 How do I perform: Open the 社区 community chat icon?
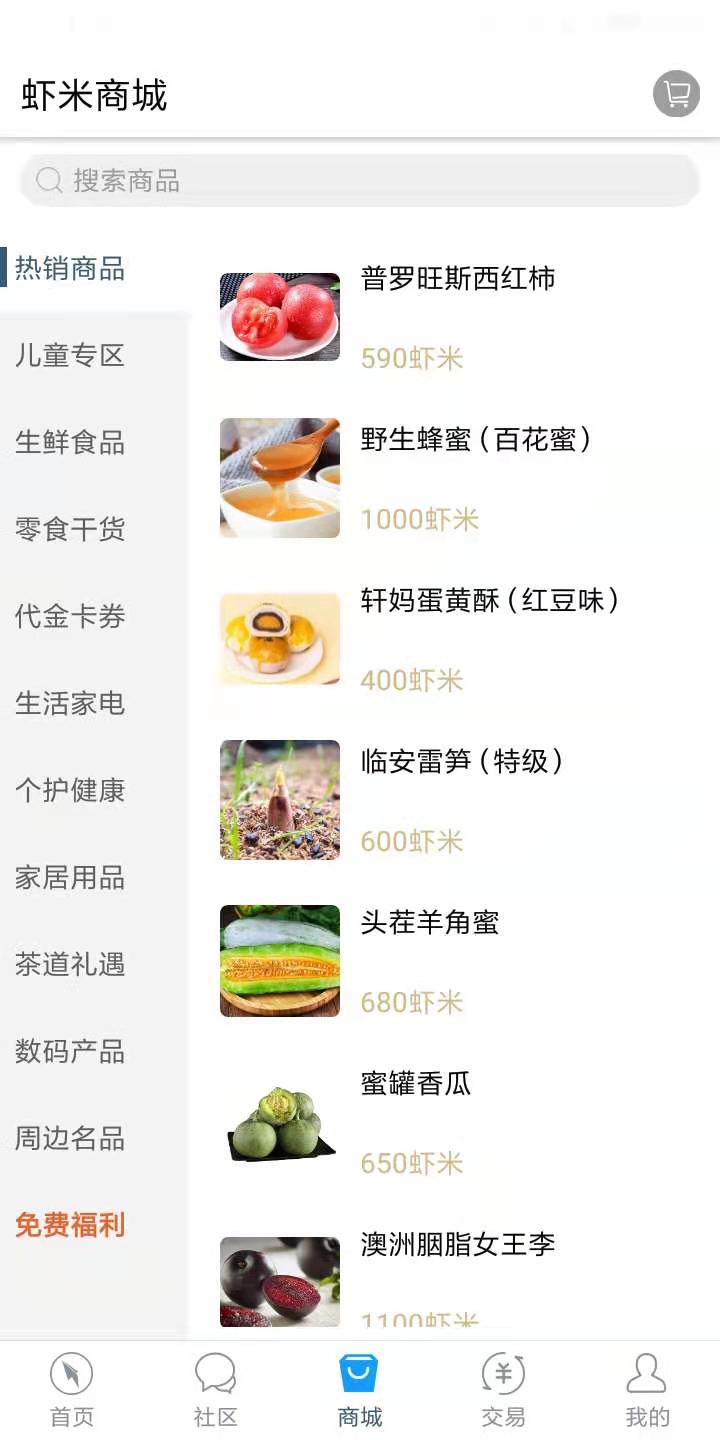(x=215, y=1385)
